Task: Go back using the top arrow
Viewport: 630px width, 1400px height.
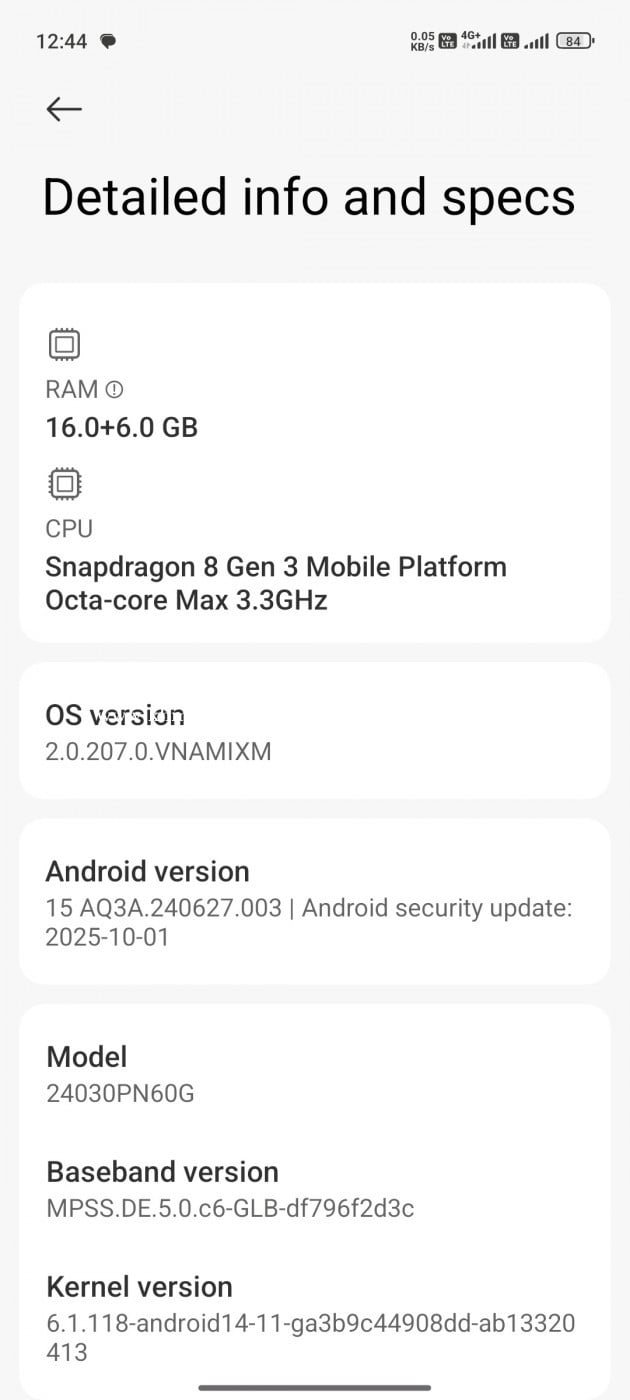Action: coord(64,109)
